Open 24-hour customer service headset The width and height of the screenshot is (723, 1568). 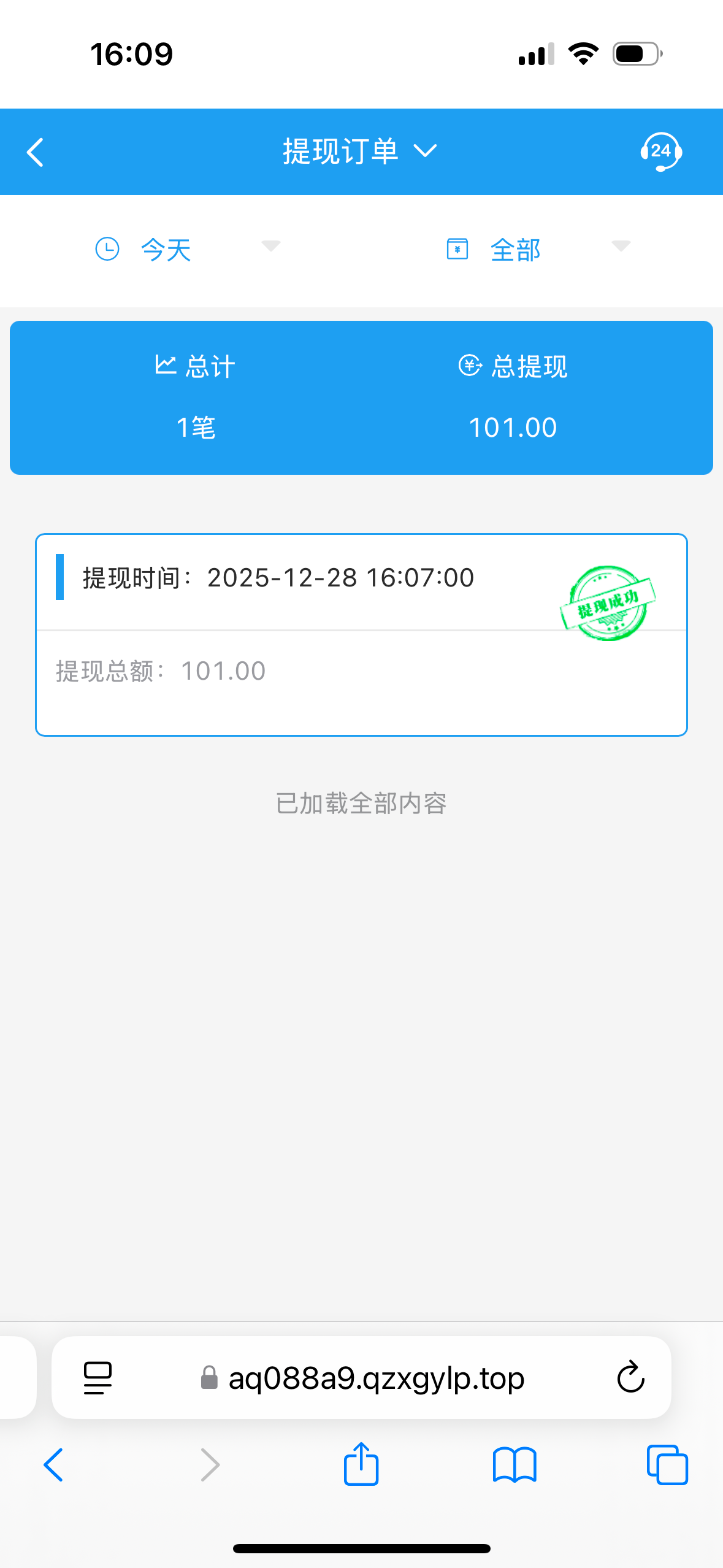click(x=660, y=152)
